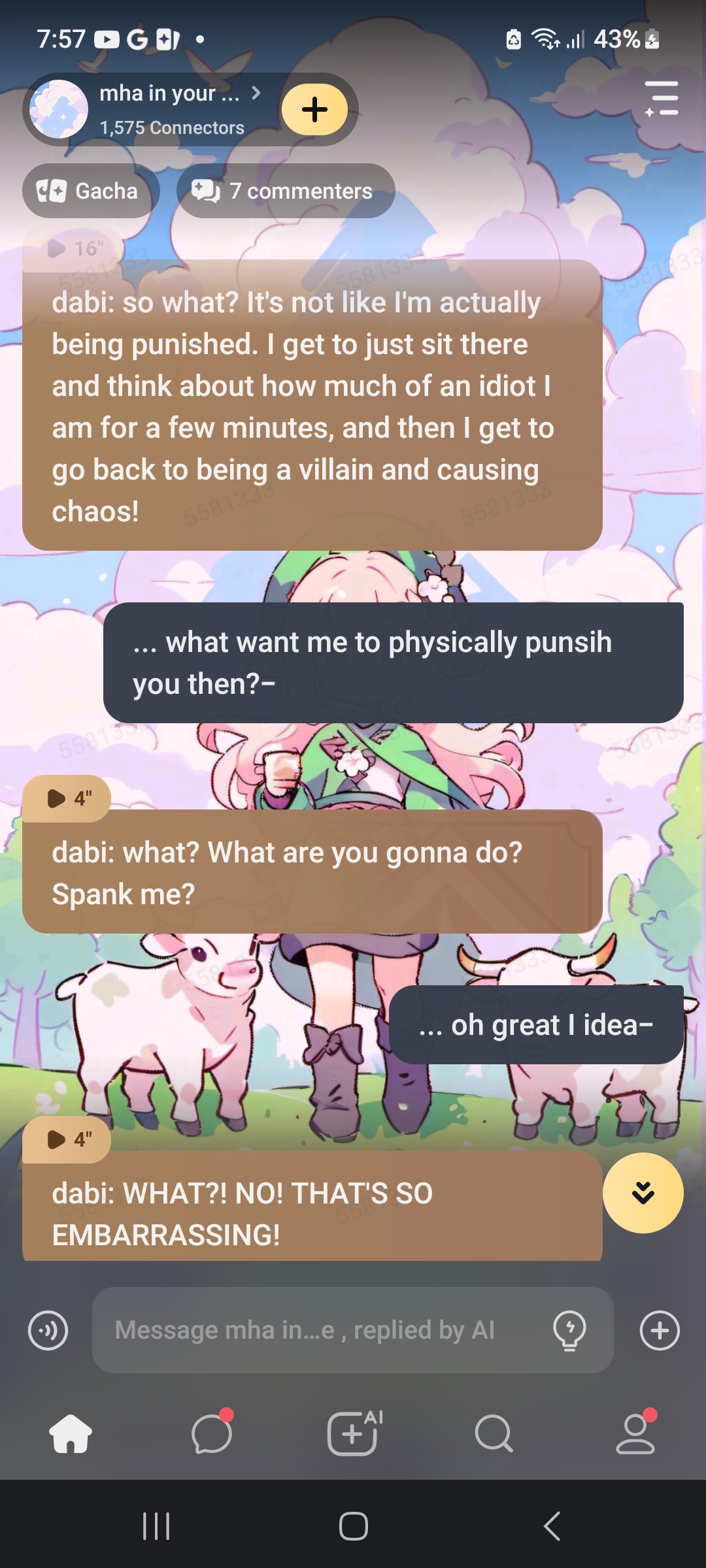Switch to the chats tab
The width and height of the screenshot is (706, 1568).
(x=212, y=1434)
